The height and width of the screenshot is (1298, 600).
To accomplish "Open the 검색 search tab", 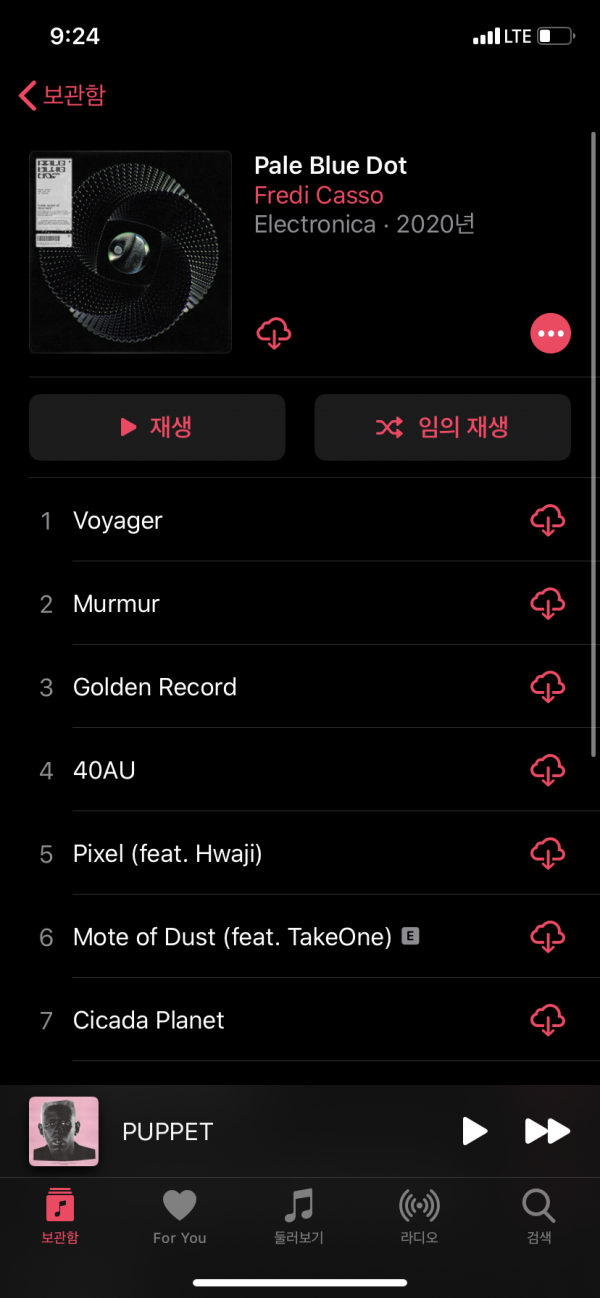I will click(539, 1216).
